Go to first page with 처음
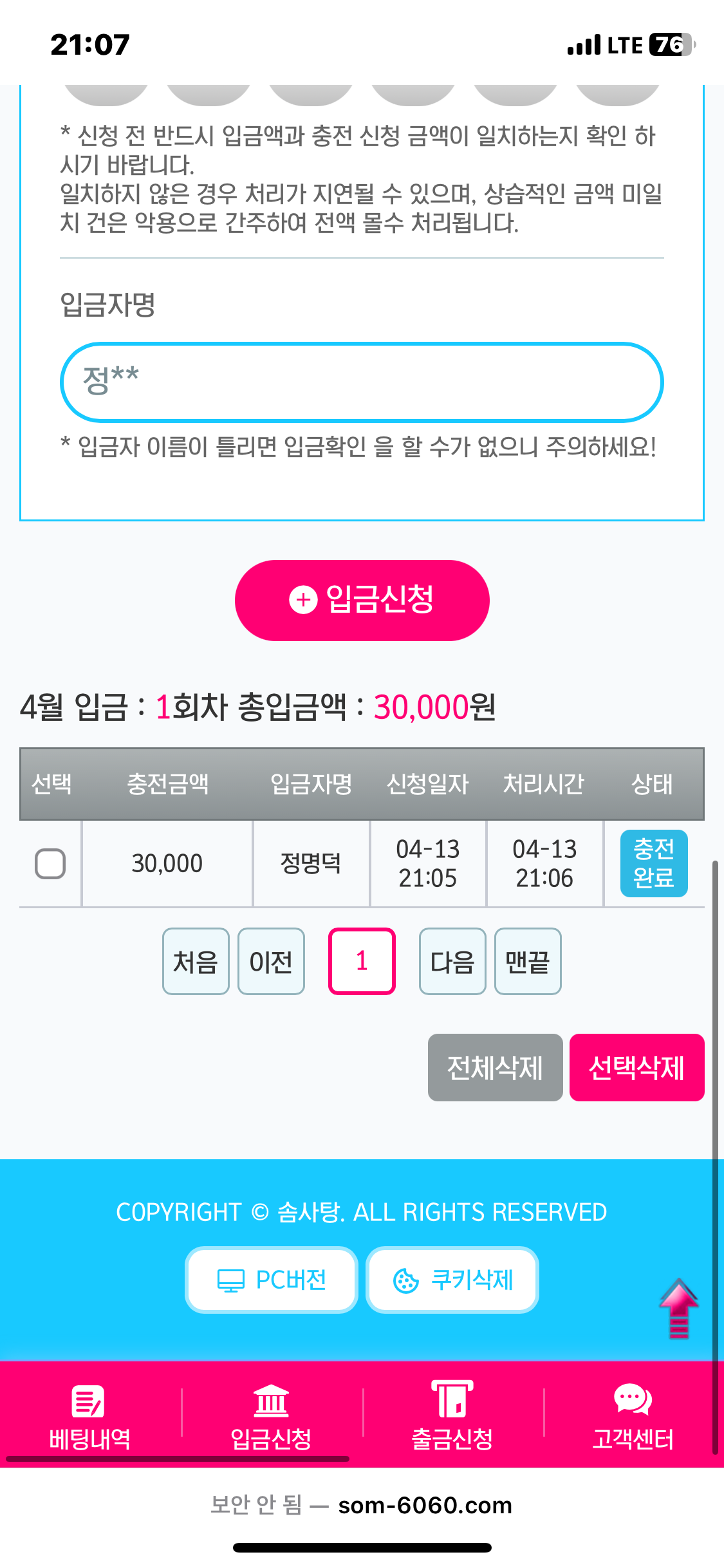The image size is (724, 1568). (x=196, y=961)
